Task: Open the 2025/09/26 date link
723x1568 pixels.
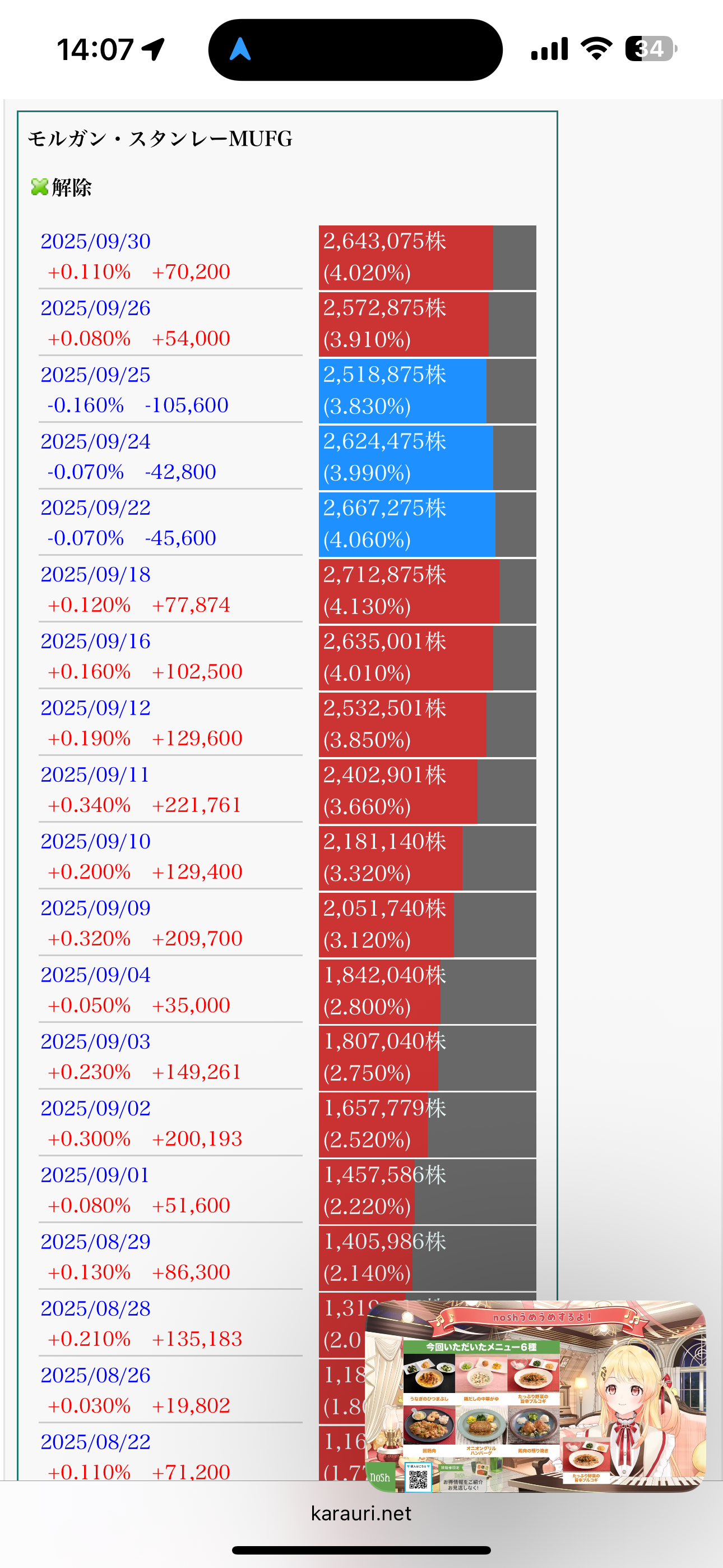Action: tap(95, 308)
